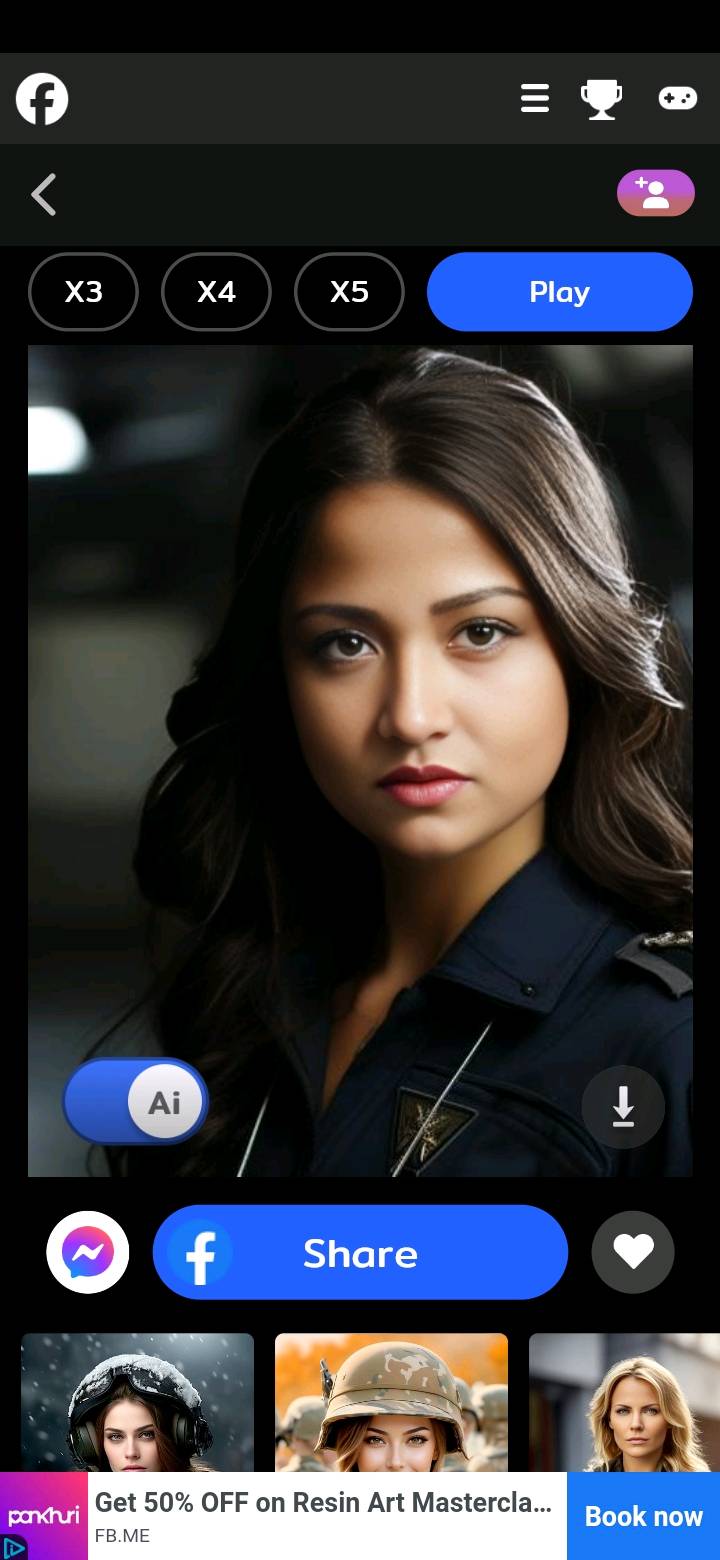Image resolution: width=720 pixels, height=1560 pixels.
Task: Toggle the Ai switch
Action: pyautogui.click(x=135, y=1102)
